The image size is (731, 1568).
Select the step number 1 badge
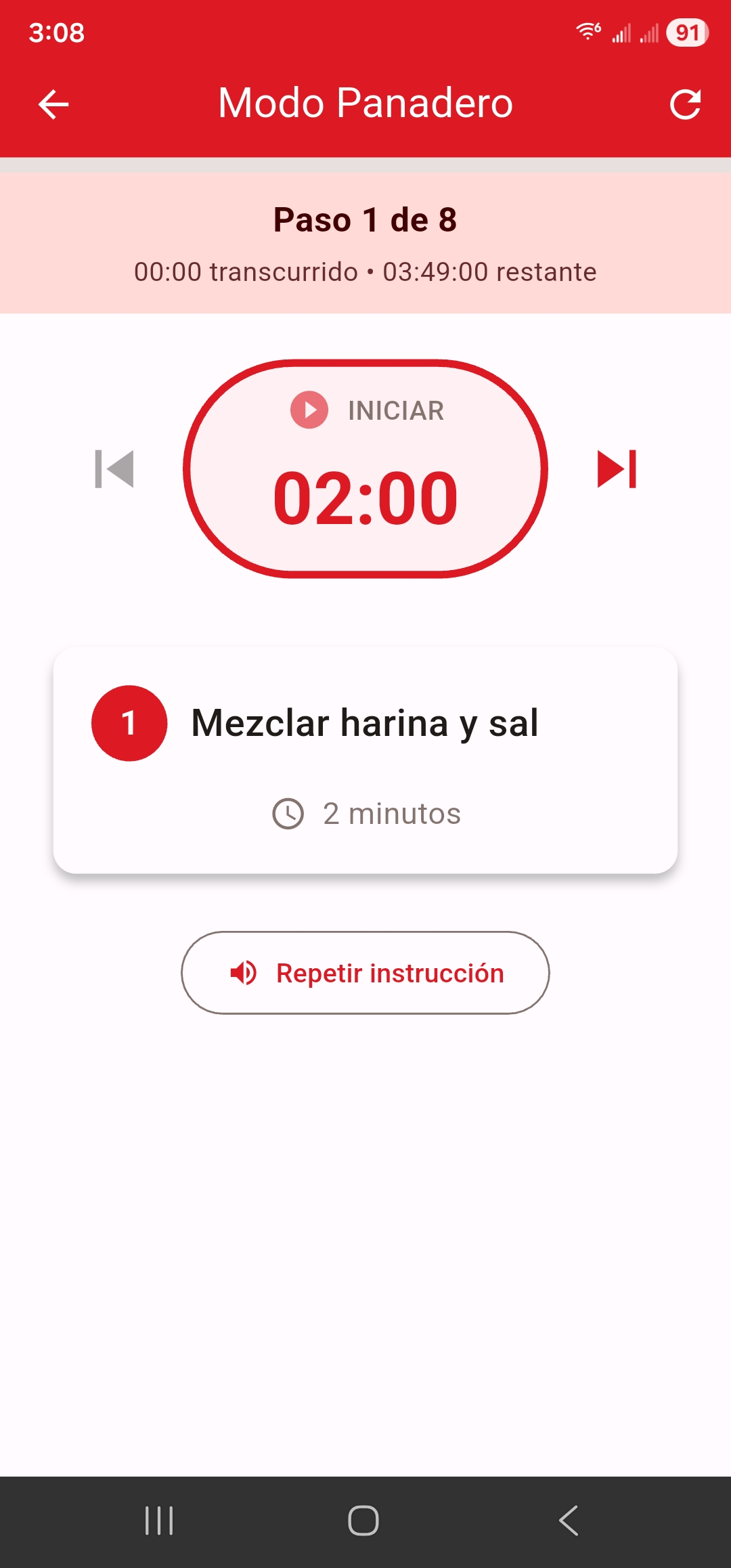click(x=129, y=722)
